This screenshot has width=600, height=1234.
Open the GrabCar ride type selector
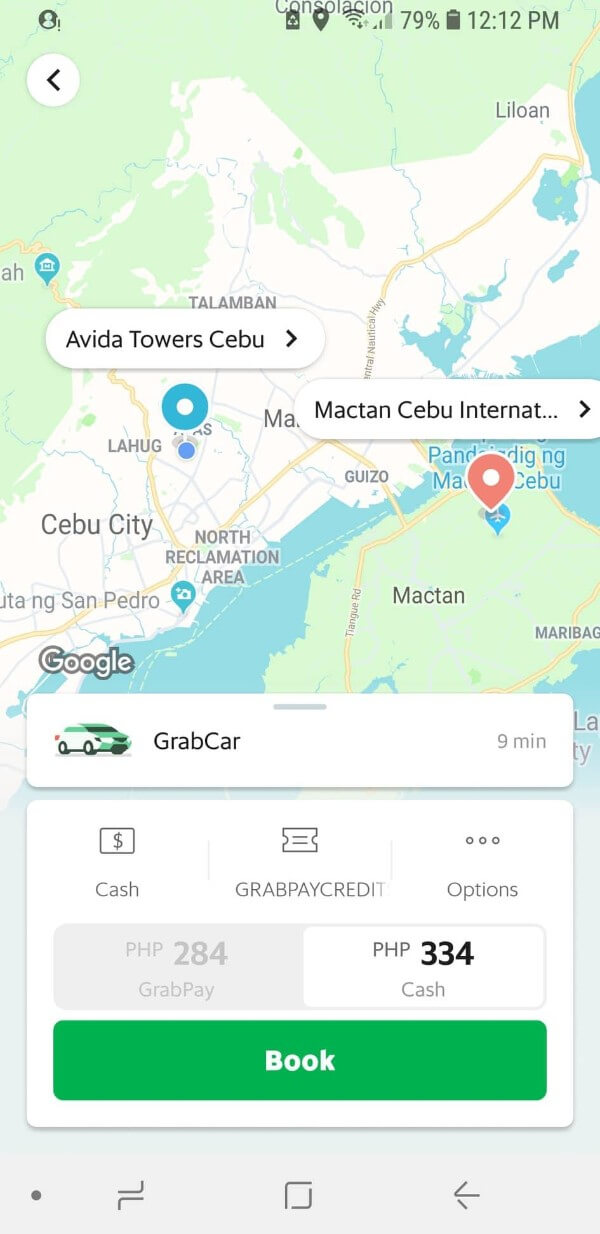click(299, 741)
